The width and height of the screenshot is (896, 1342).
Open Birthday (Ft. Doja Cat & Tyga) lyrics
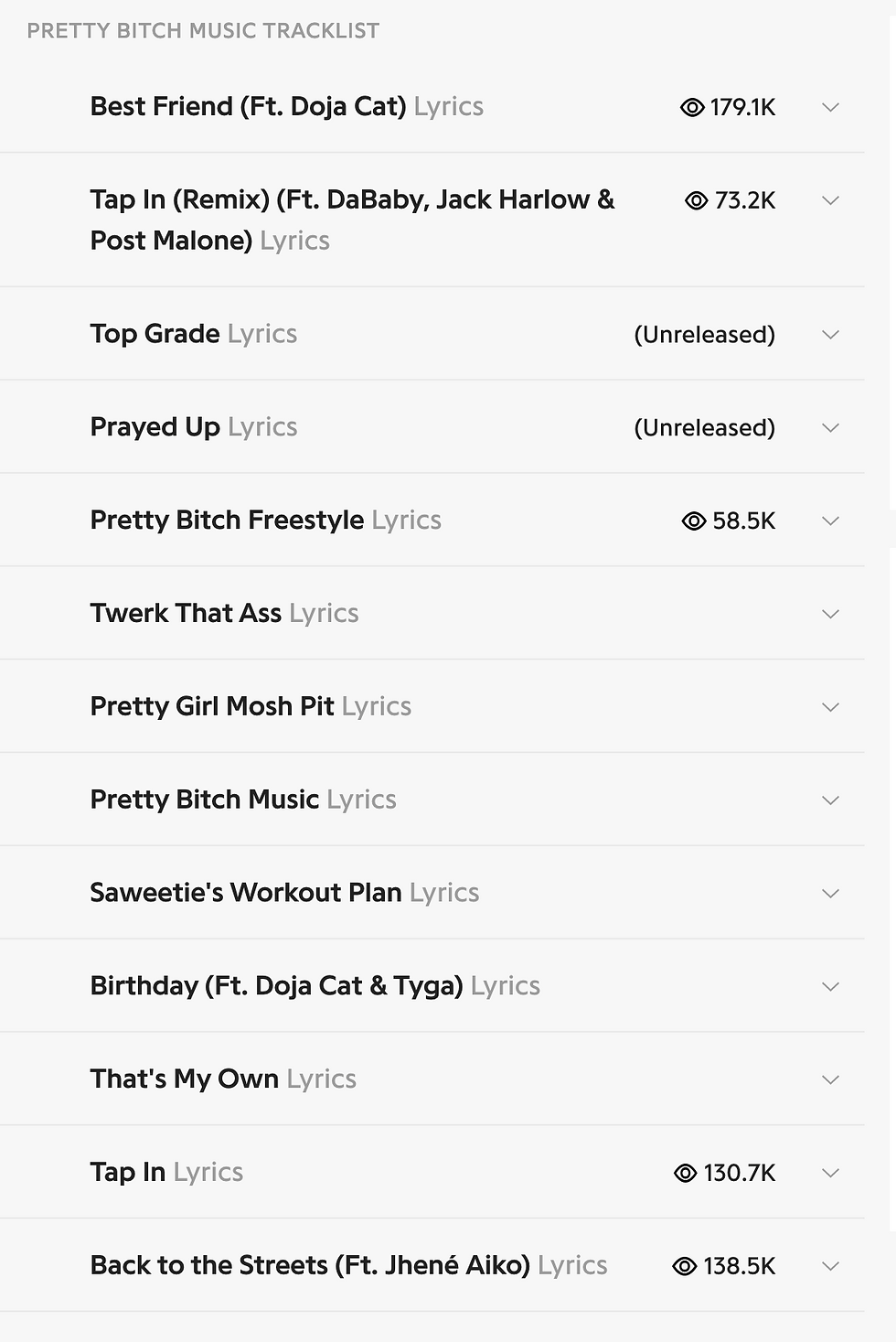pyautogui.click(x=315, y=986)
